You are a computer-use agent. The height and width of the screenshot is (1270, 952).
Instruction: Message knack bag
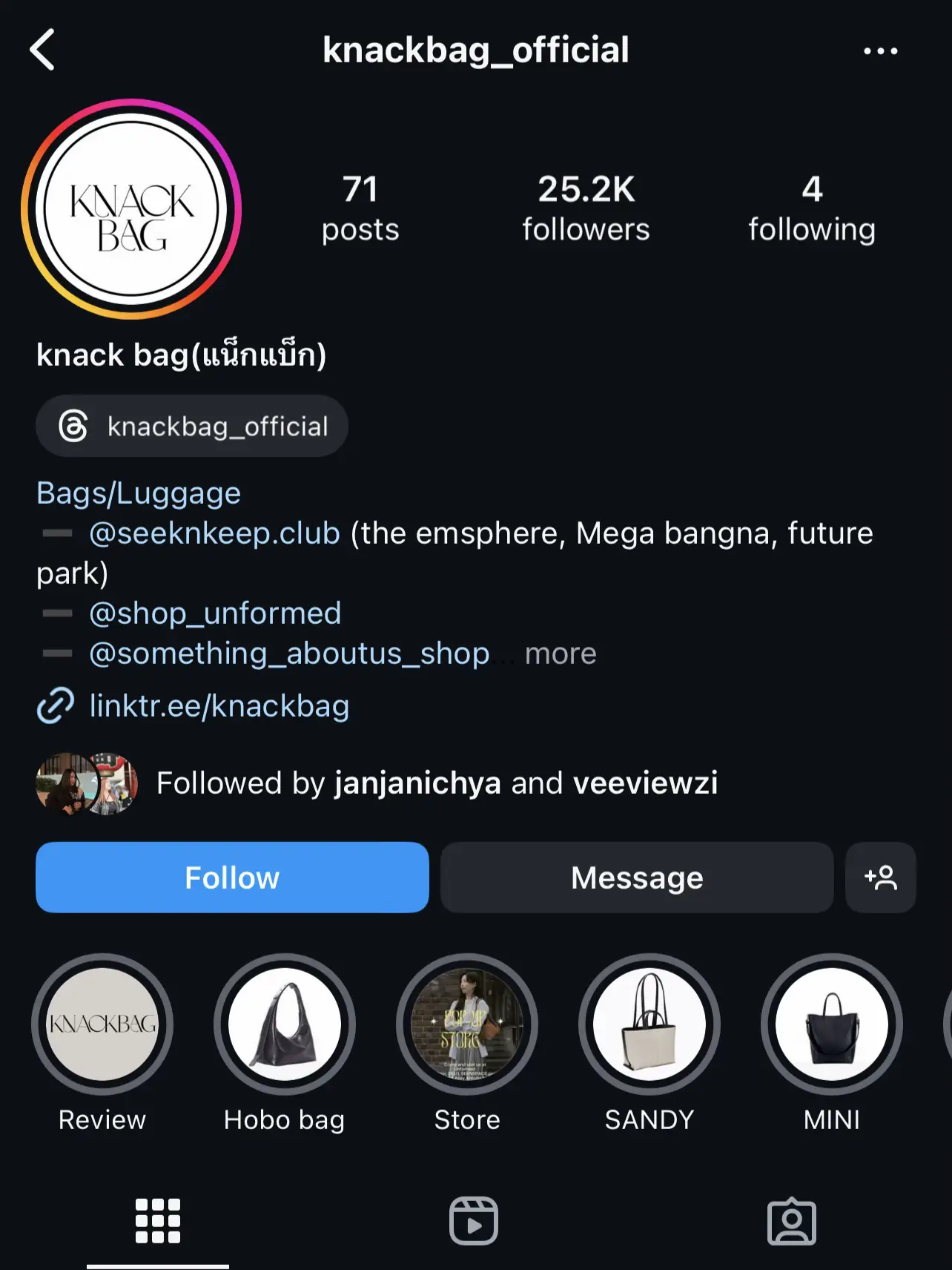click(637, 878)
